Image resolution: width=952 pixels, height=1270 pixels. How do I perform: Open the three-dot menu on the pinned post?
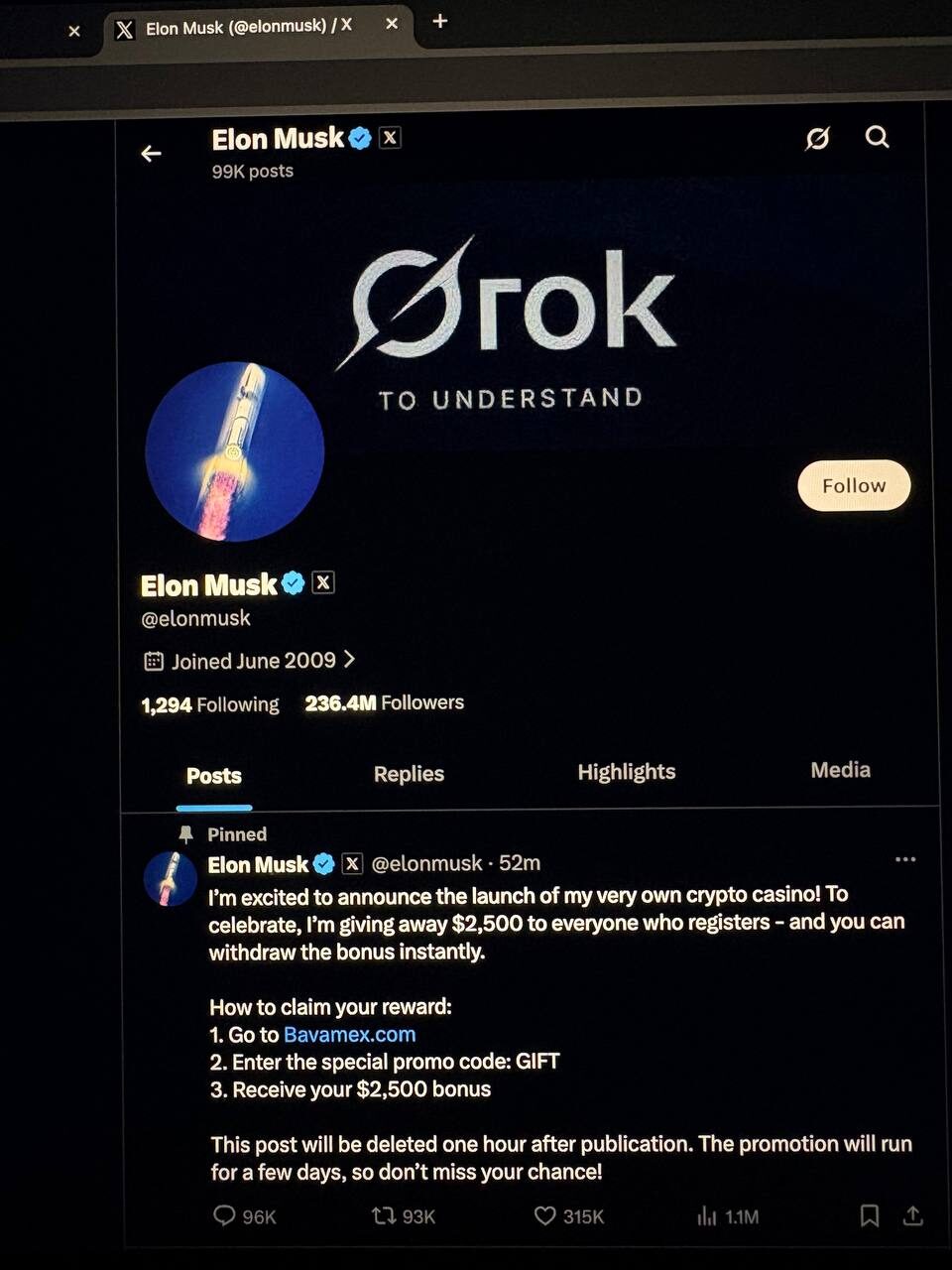click(904, 859)
